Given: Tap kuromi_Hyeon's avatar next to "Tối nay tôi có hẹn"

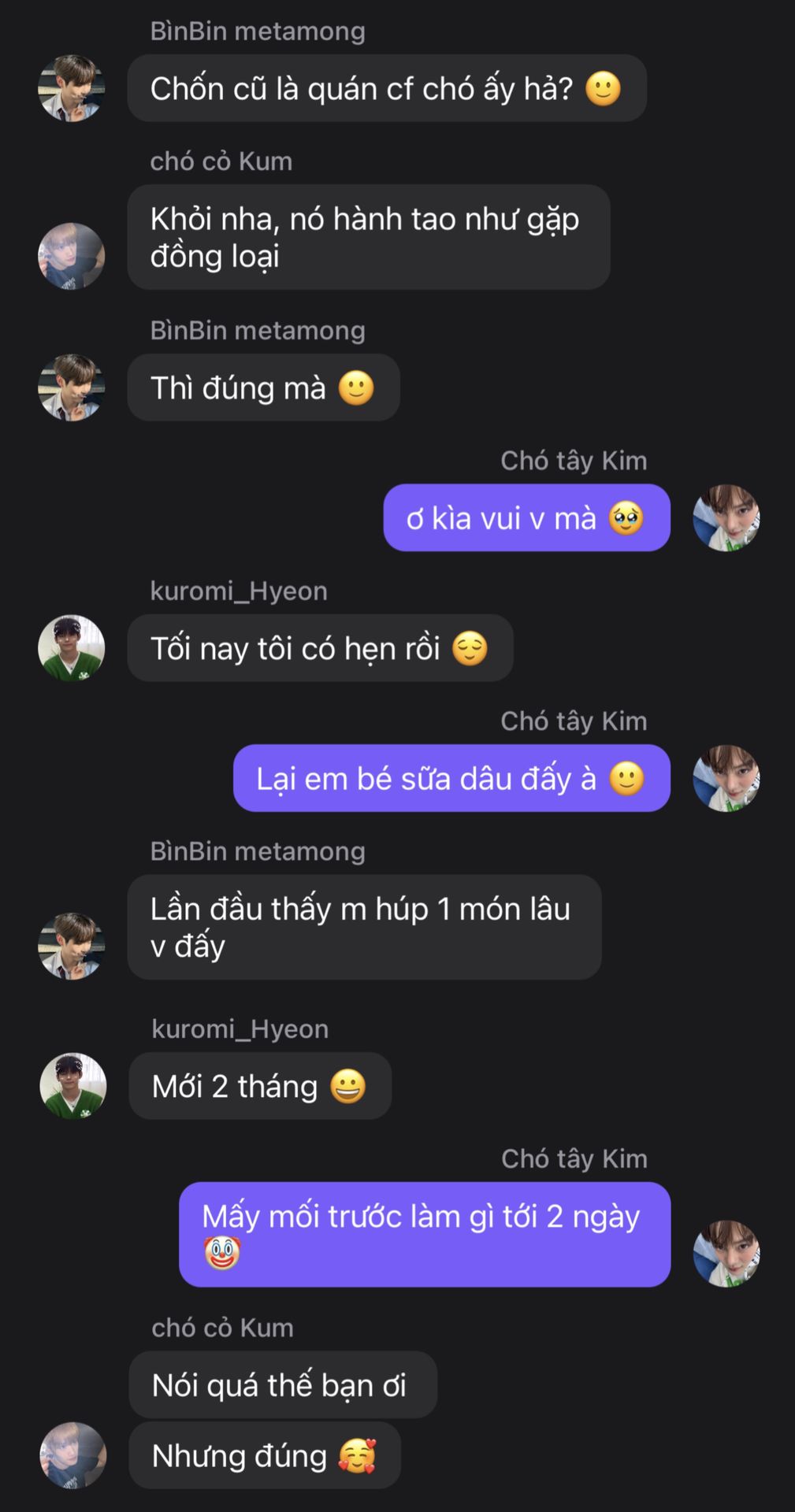Looking at the screenshot, I should coord(72,648).
